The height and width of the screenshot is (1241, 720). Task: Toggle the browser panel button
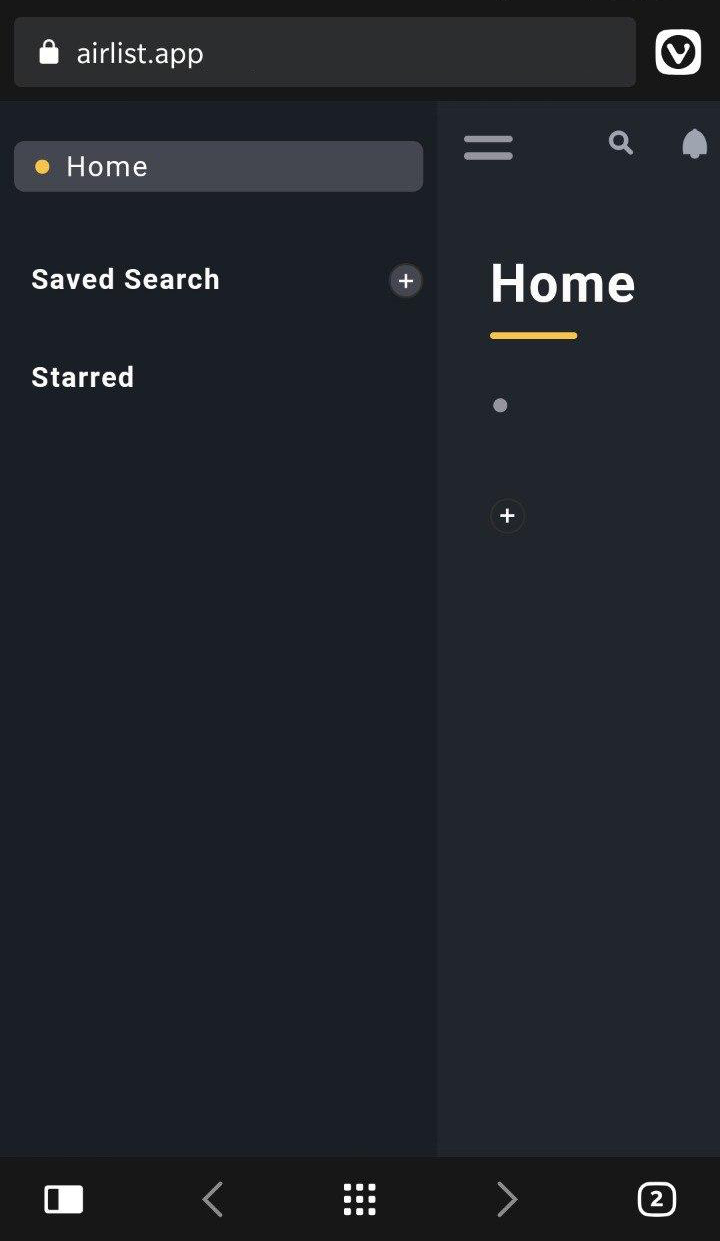coord(64,1199)
